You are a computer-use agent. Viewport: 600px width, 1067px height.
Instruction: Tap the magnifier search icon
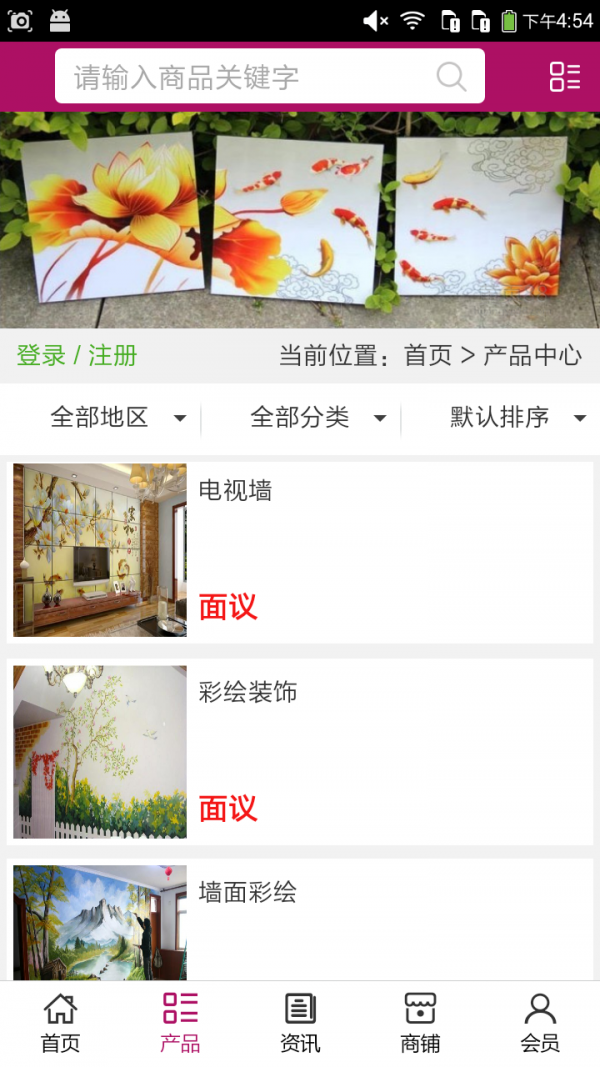point(452,77)
